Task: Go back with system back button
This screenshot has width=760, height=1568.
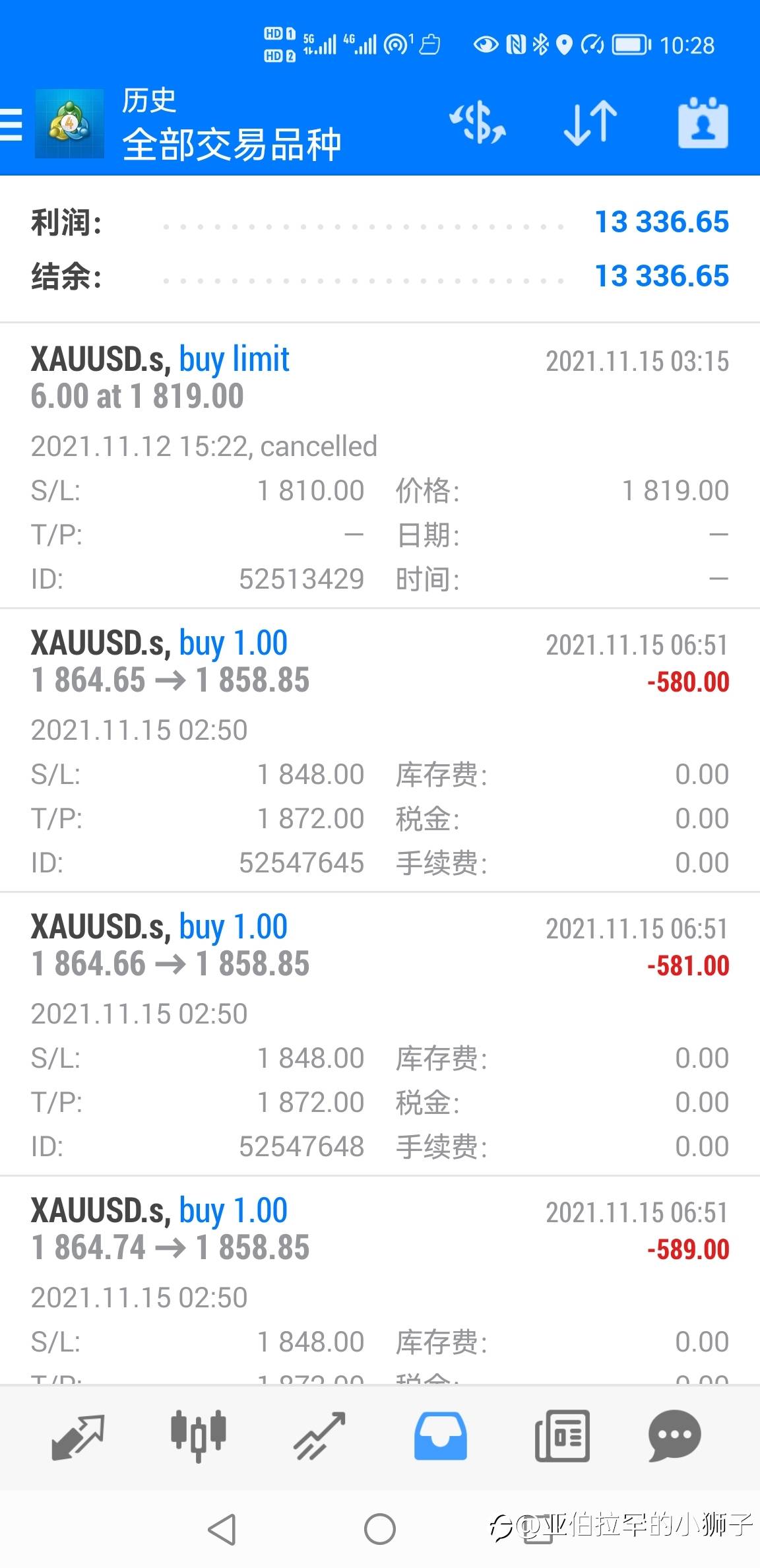Action: point(222,1529)
